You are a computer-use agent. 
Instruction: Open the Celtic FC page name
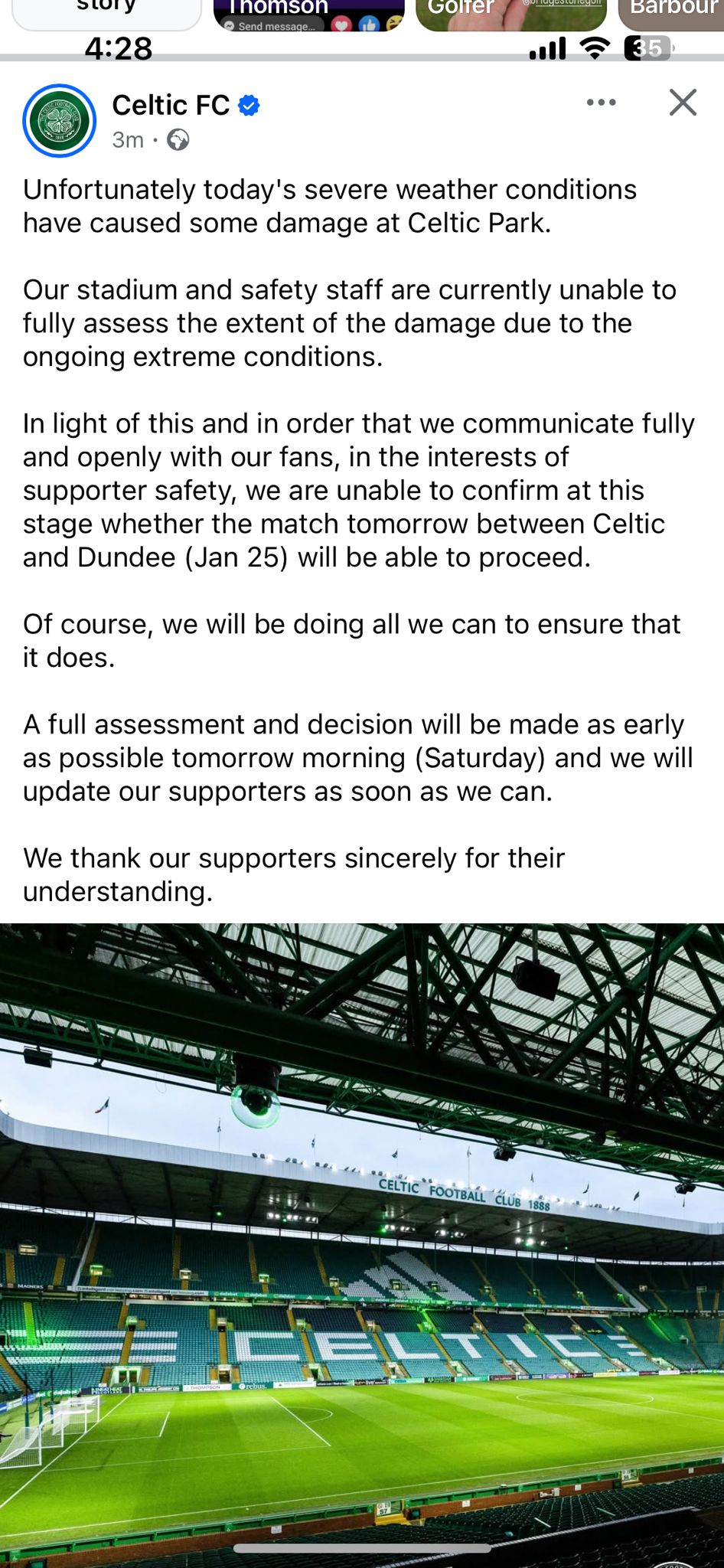(x=171, y=105)
